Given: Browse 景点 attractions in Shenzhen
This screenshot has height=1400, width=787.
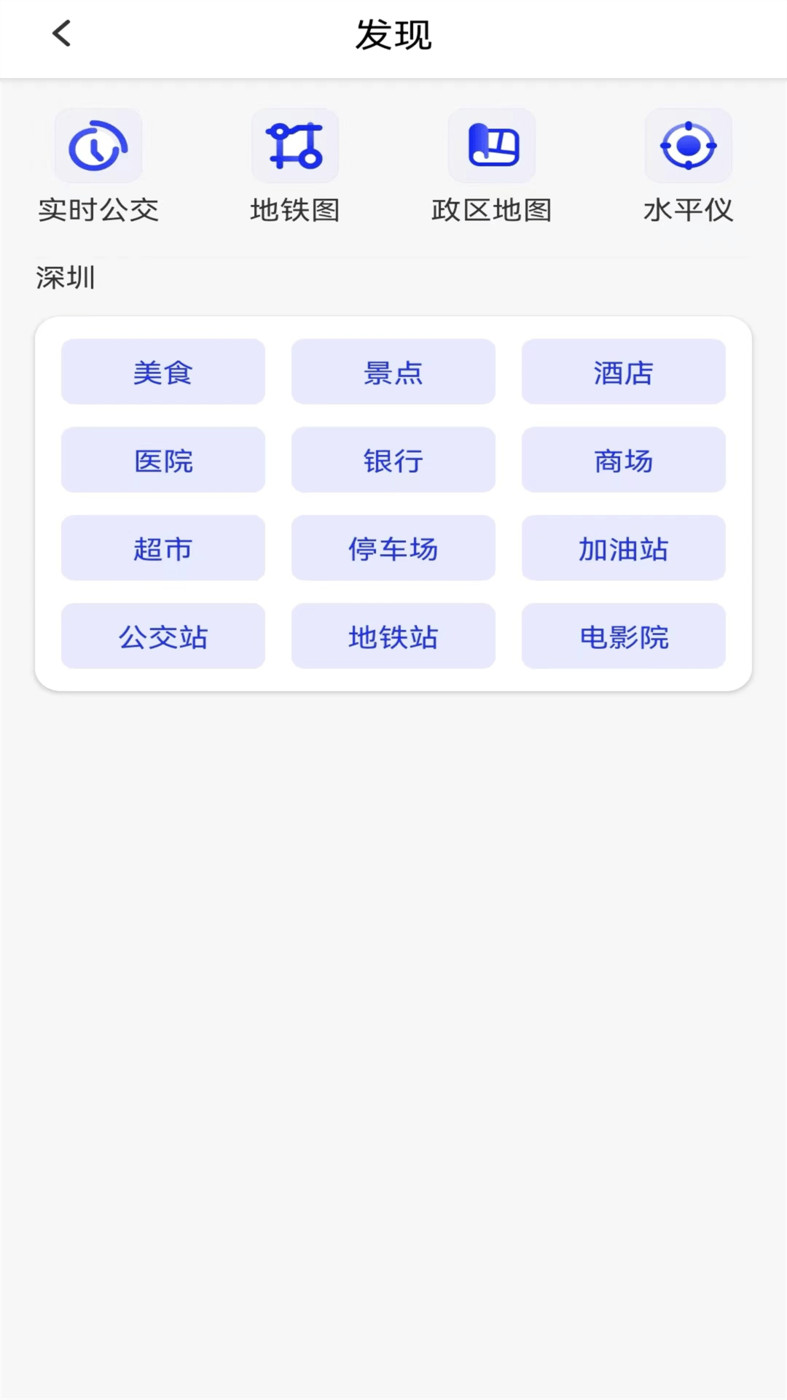Looking at the screenshot, I should point(393,371).
